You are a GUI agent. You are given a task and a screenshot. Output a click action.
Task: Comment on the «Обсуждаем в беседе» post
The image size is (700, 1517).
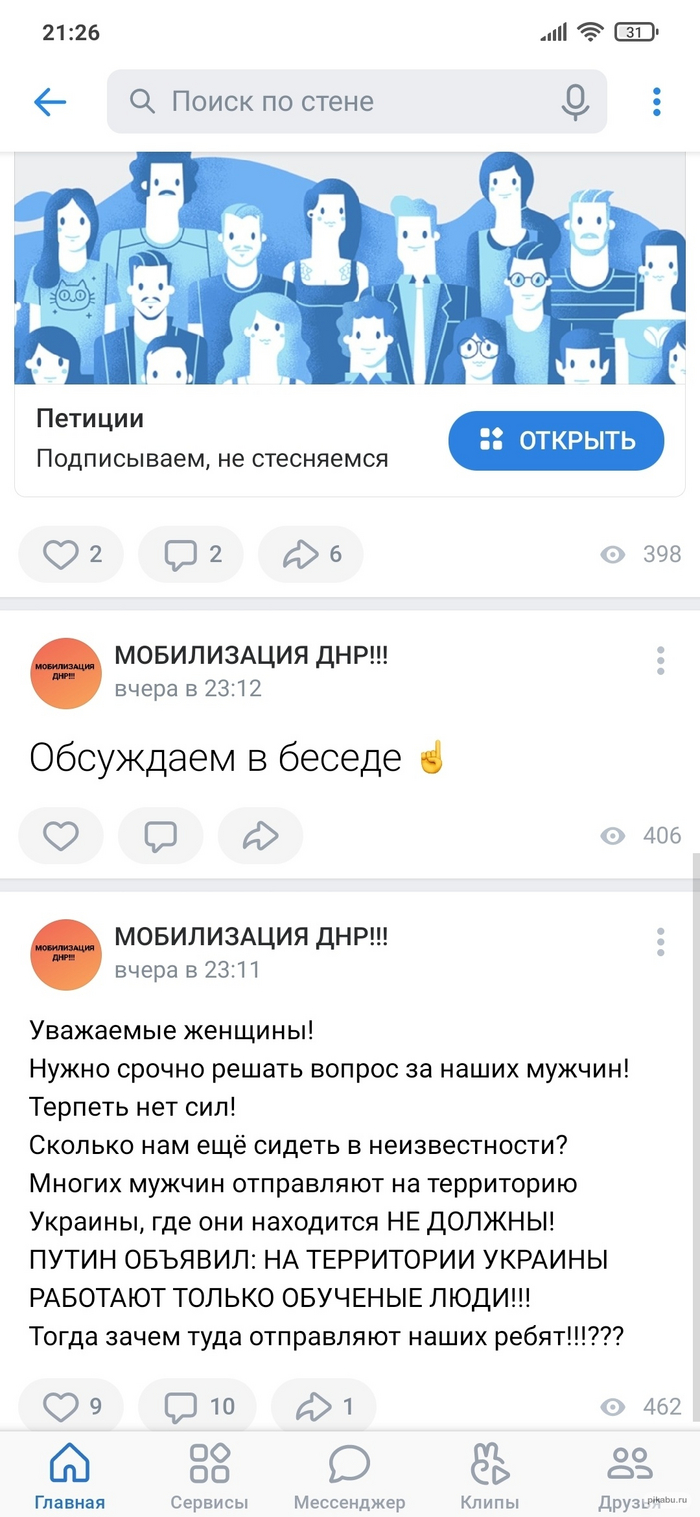point(160,836)
